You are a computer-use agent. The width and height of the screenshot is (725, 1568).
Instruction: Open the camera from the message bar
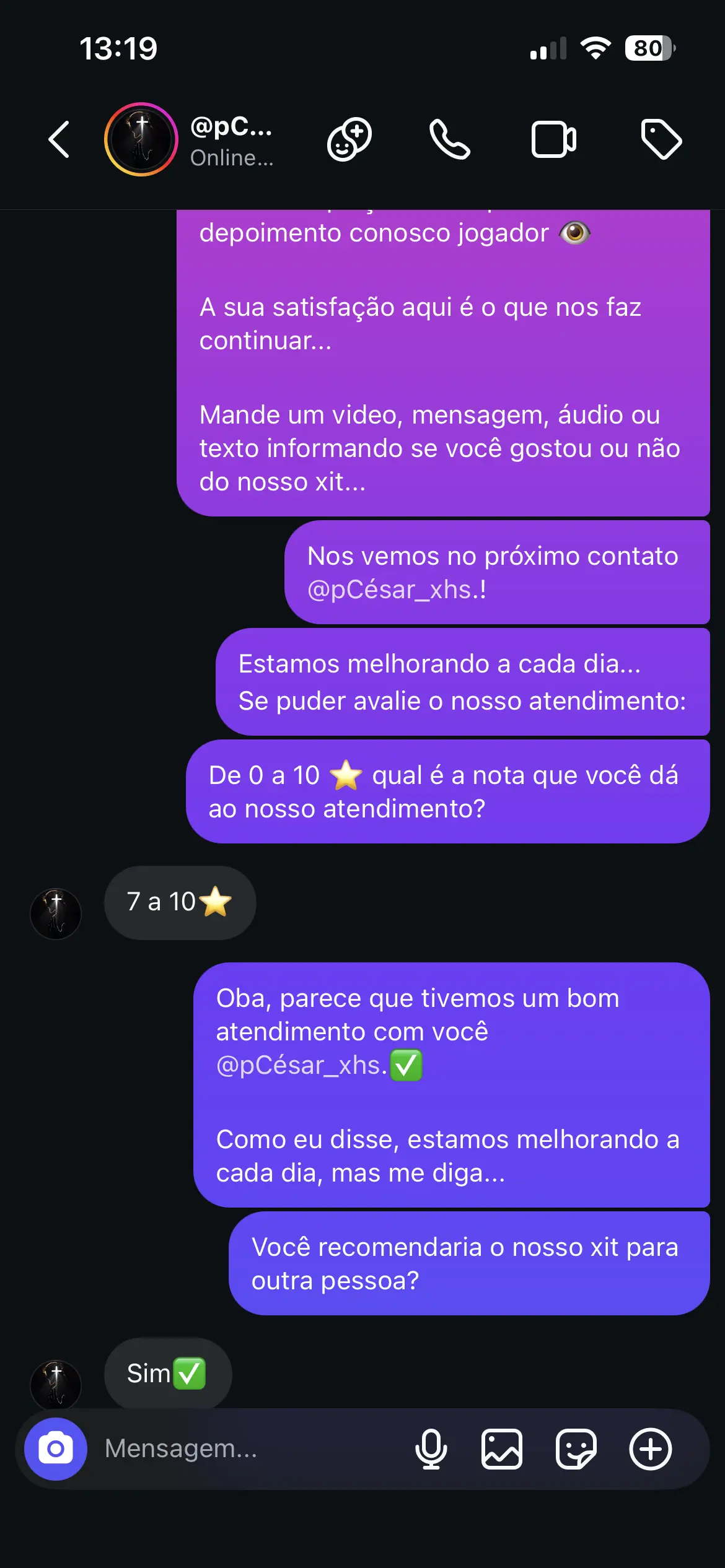pos(55,1449)
